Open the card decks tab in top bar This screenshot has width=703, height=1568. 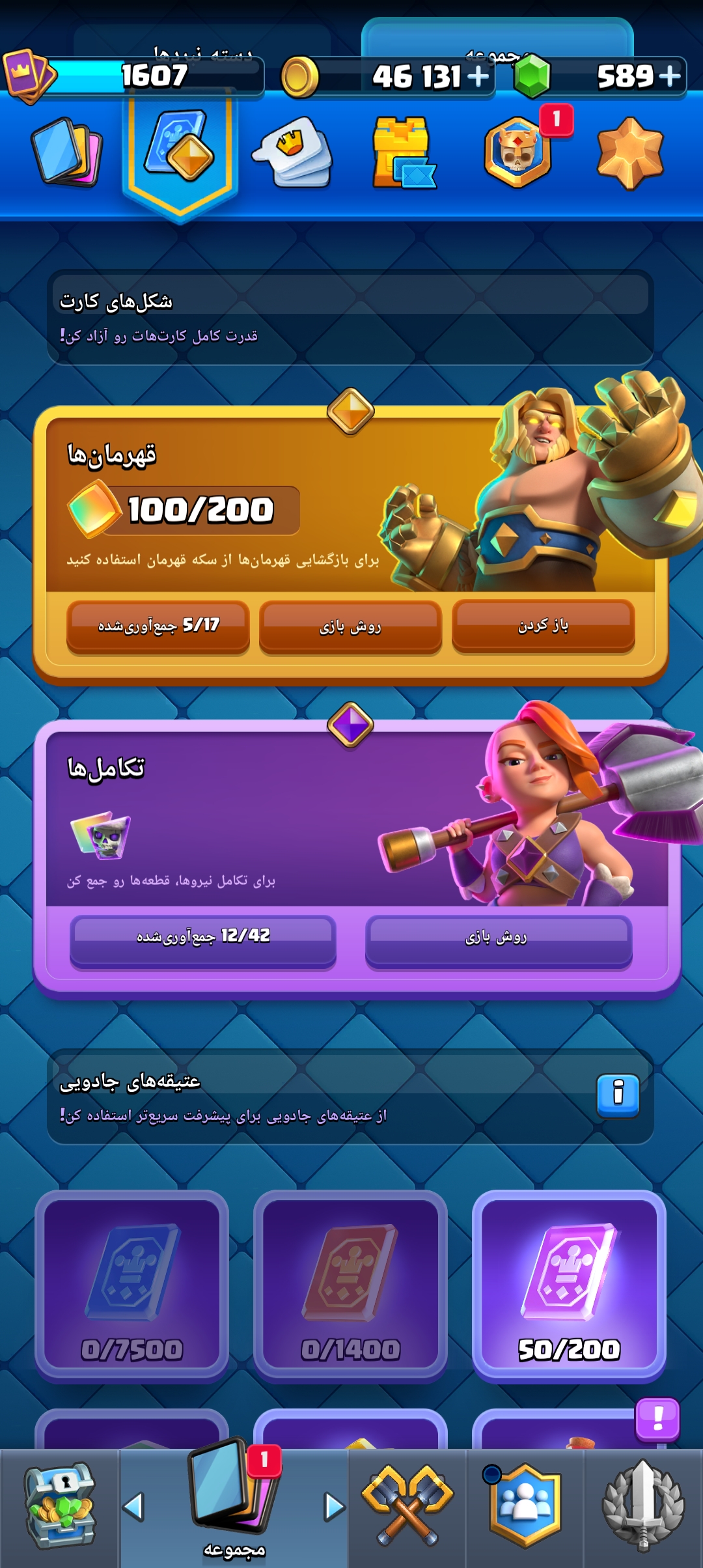coord(66,152)
